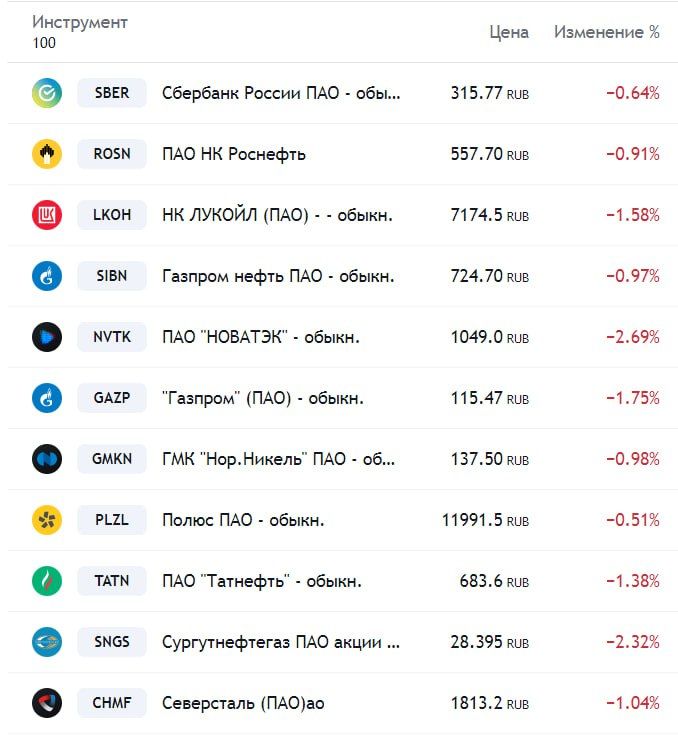Sort by the Инструмент column header
This screenshot has height=738, width=678.
[80, 22]
